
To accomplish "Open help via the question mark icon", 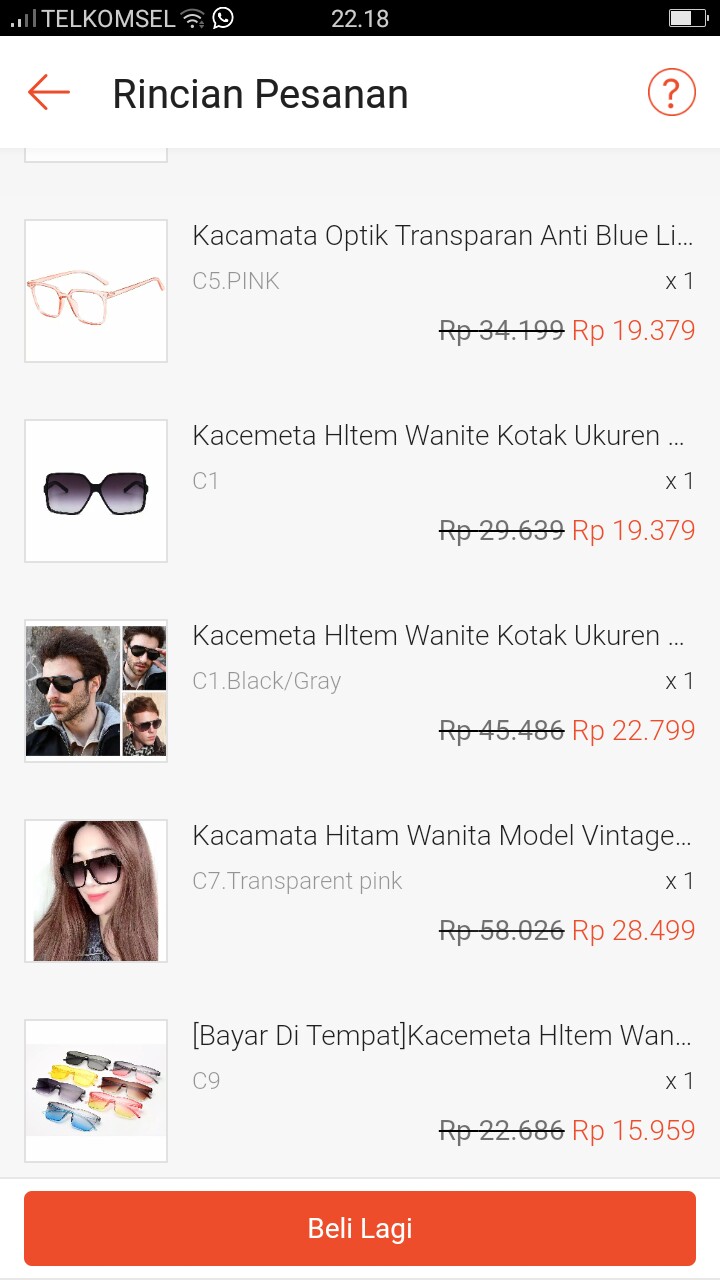I will 671,91.
